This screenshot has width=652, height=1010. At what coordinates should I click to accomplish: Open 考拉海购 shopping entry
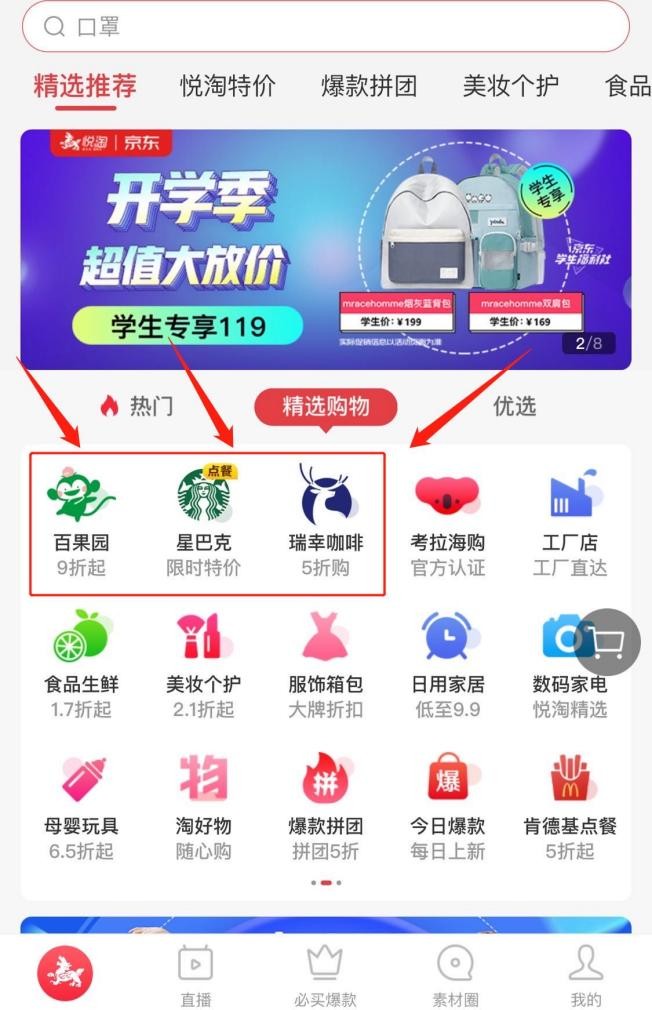tap(447, 520)
